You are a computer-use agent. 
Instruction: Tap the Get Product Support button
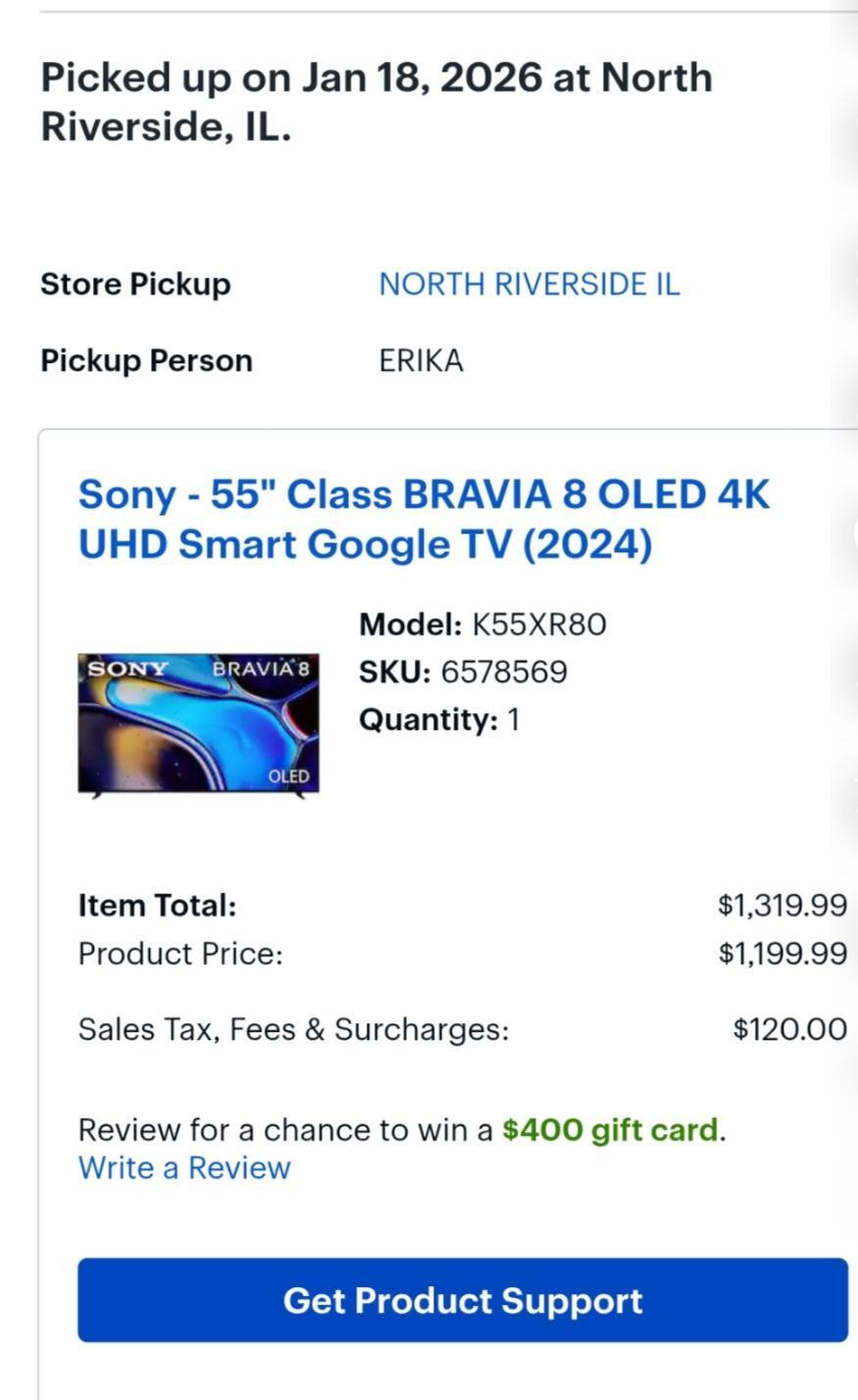pos(463,1301)
